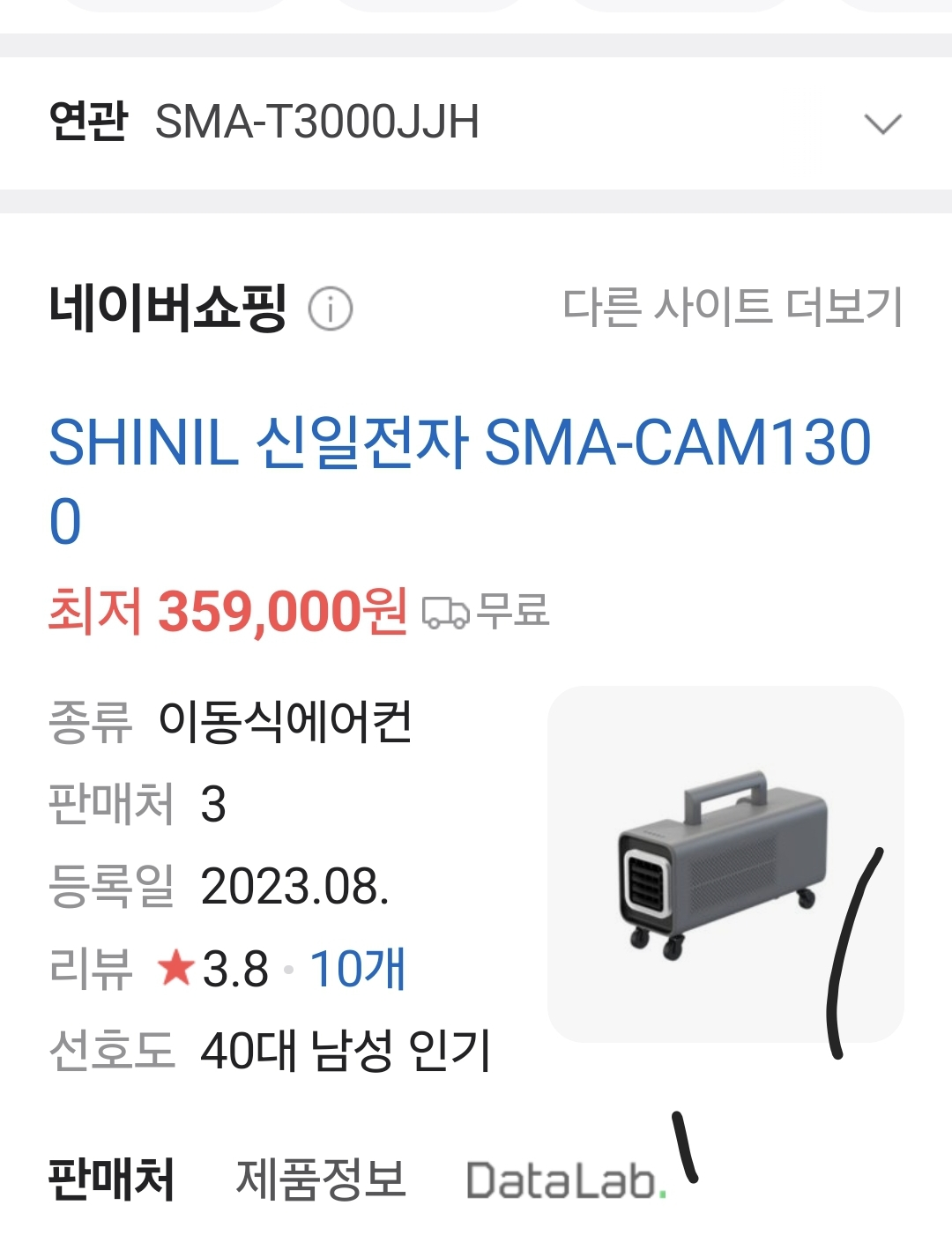Switch to the 판매처 tab

[112, 1179]
